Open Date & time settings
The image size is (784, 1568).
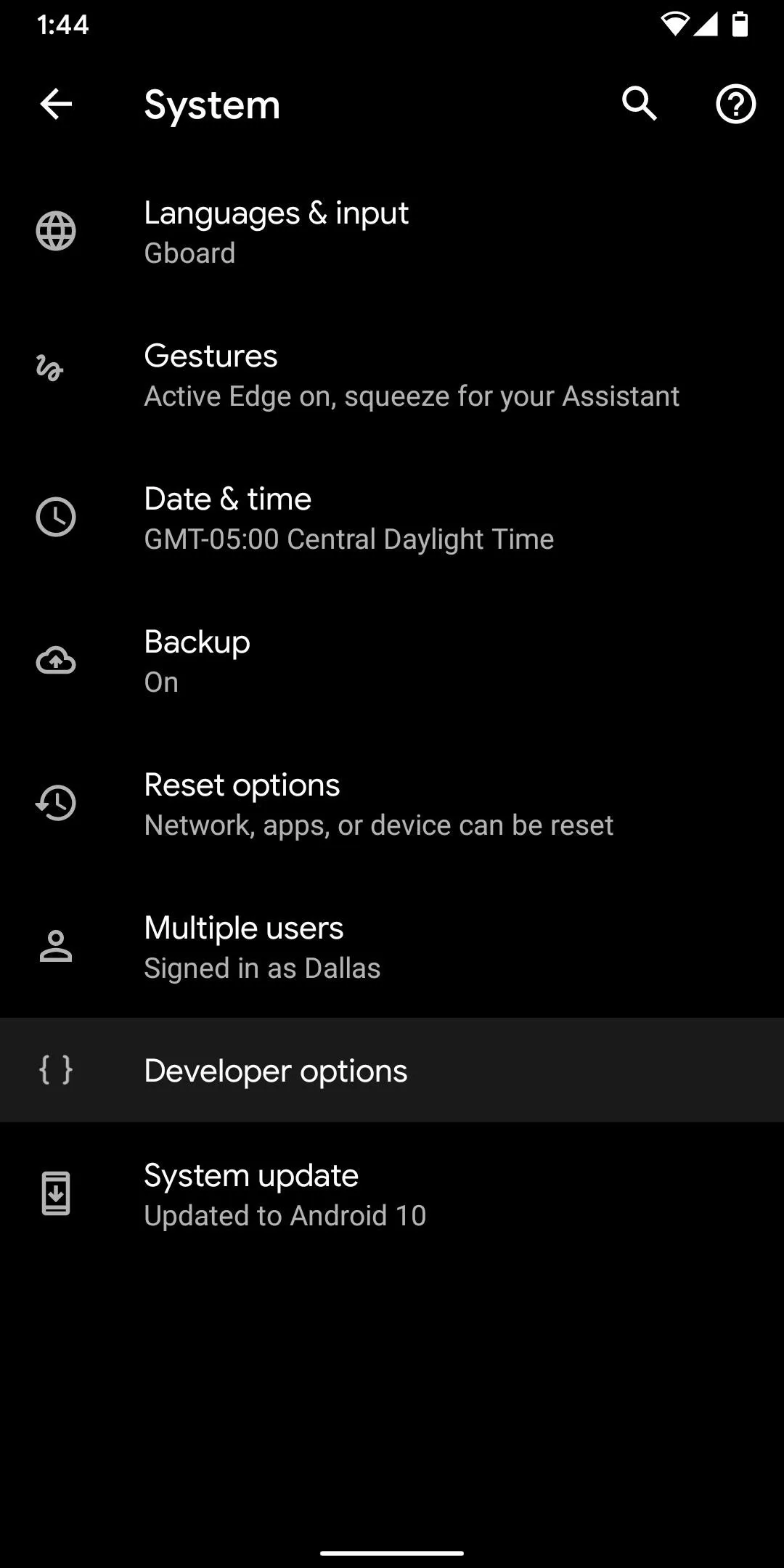pos(392,518)
